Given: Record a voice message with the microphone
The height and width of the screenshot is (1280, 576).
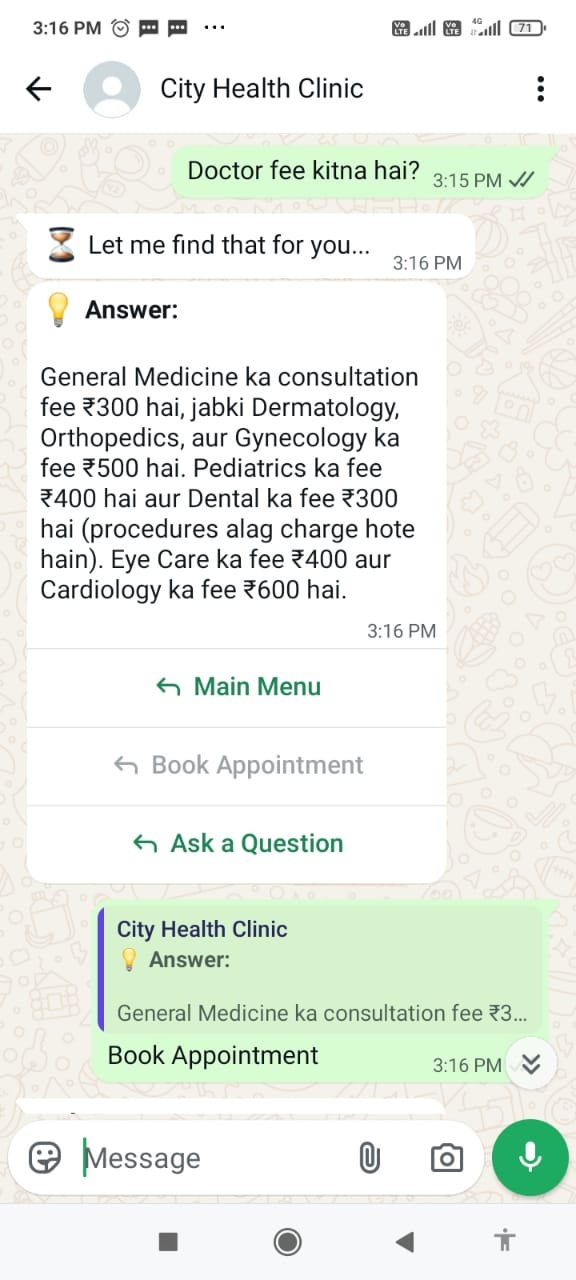Looking at the screenshot, I should (x=530, y=1157).
